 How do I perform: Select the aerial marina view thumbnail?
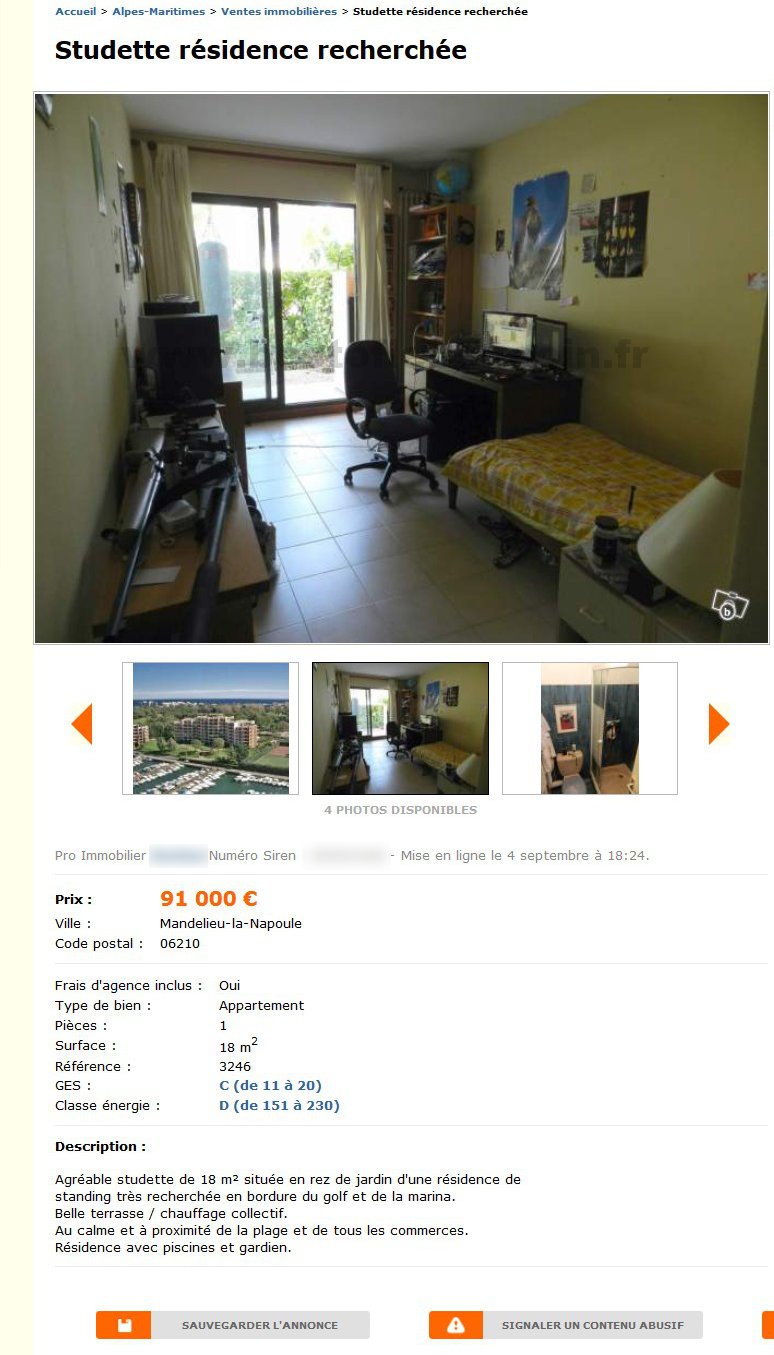(211, 728)
